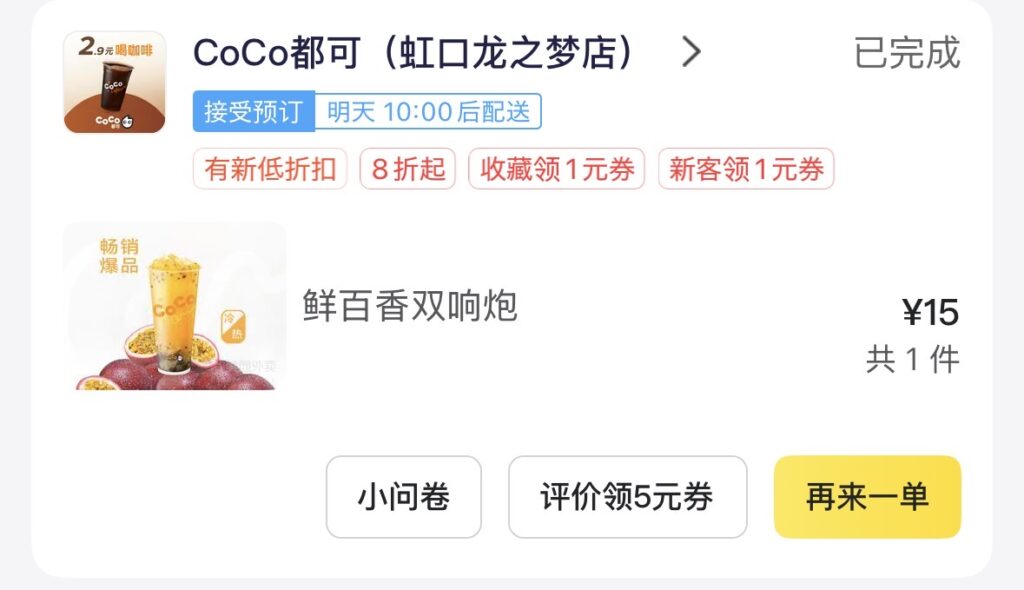This screenshot has height=590, width=1024.
Task: Open the 鲜百香双响炮 order details
Action: click(x=410, y=306)
